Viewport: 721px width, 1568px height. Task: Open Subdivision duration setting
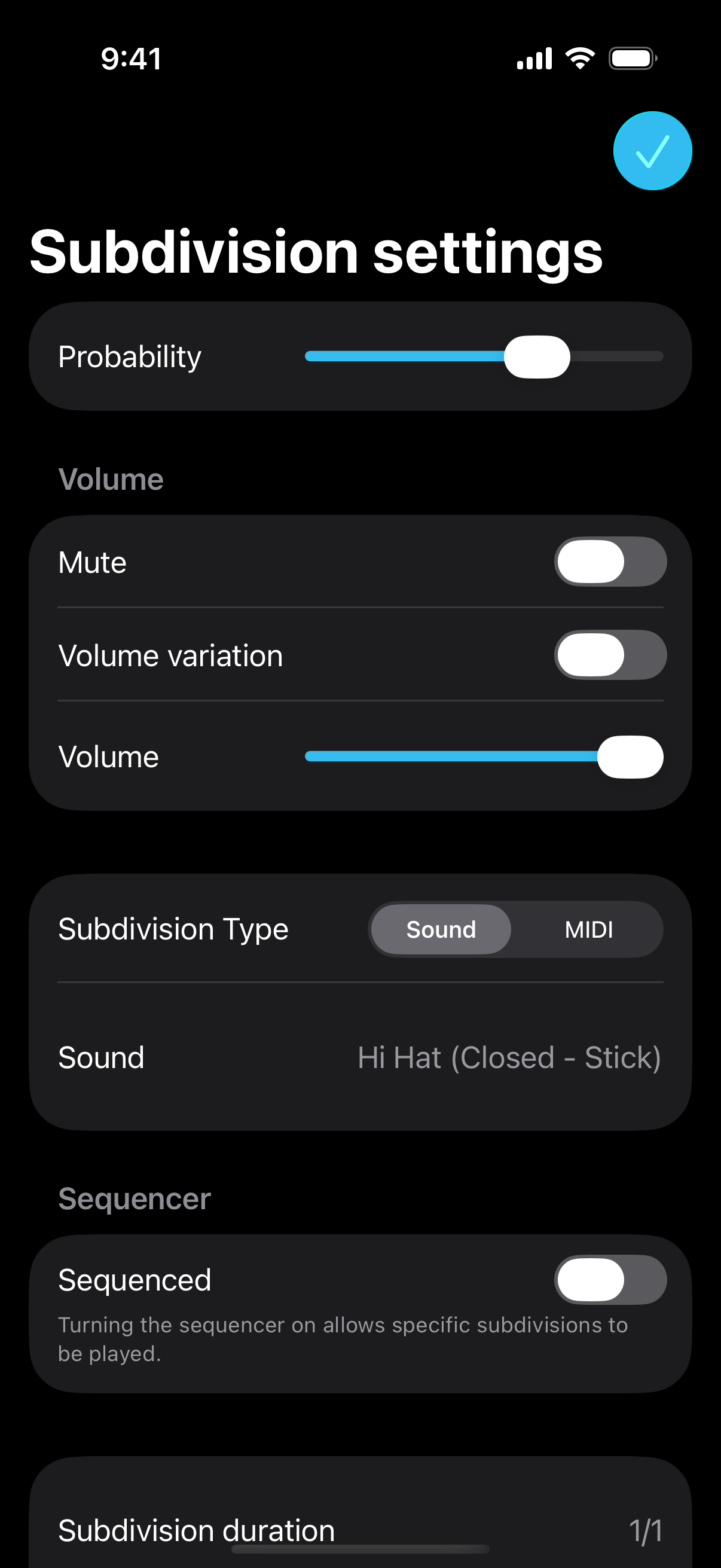[360, 1530]
